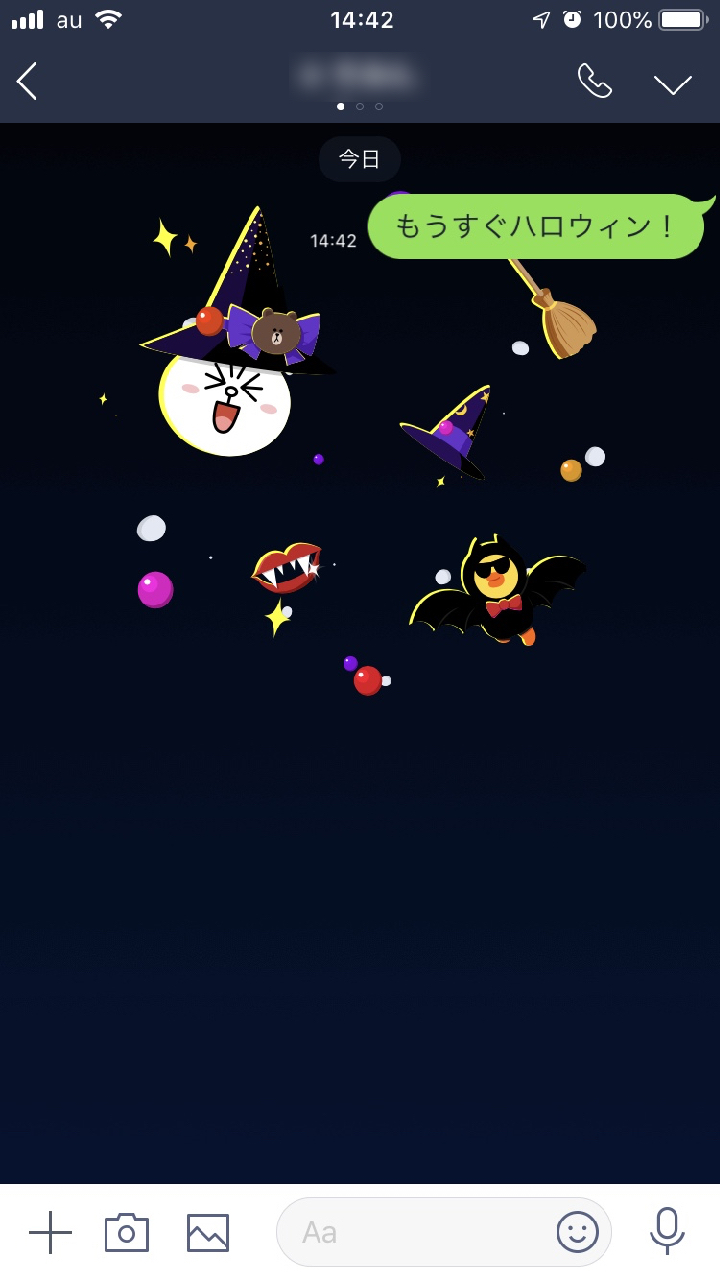Open the plus attachment menu
Viewport: 720px width, 1280px height.
50,1232
